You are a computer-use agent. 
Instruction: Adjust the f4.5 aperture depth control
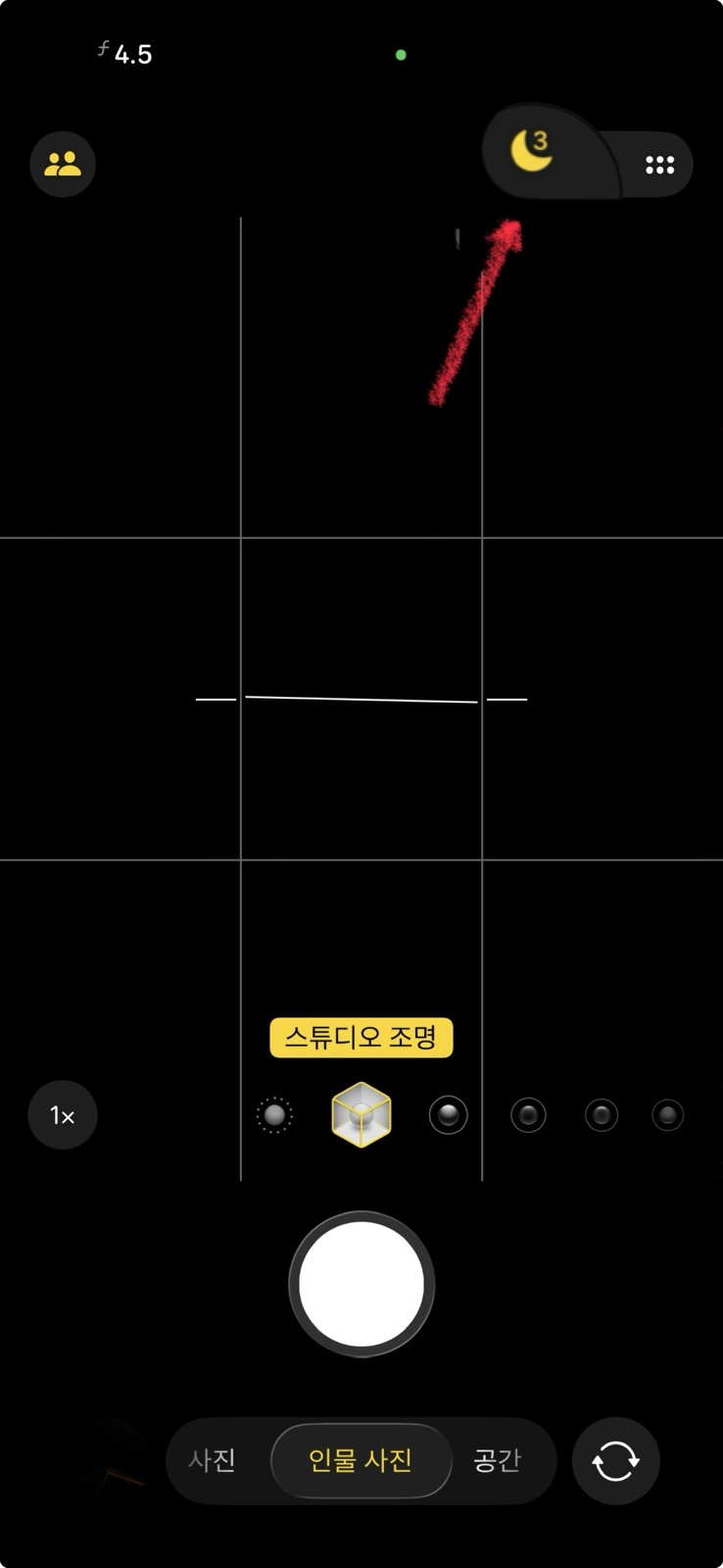click(125, 54)
